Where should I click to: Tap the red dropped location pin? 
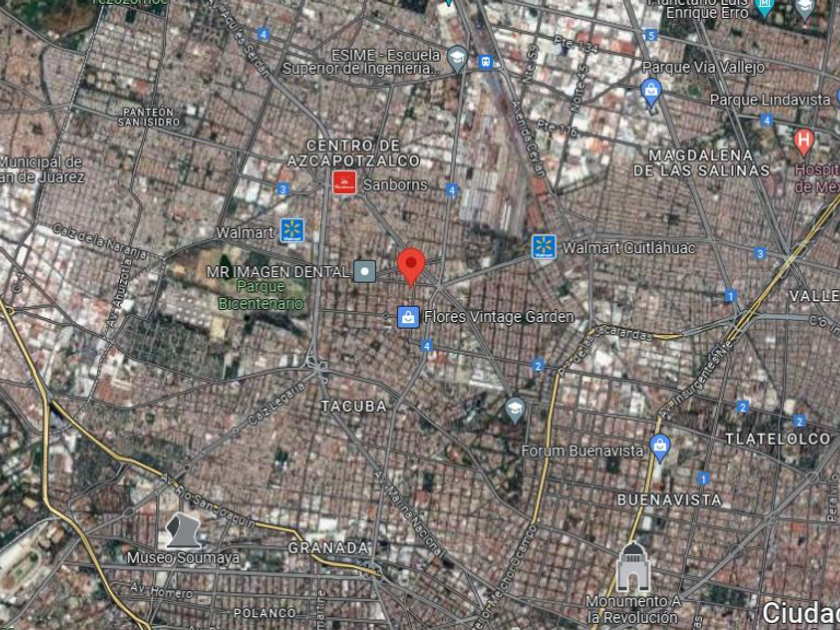[x=411, y=267]
